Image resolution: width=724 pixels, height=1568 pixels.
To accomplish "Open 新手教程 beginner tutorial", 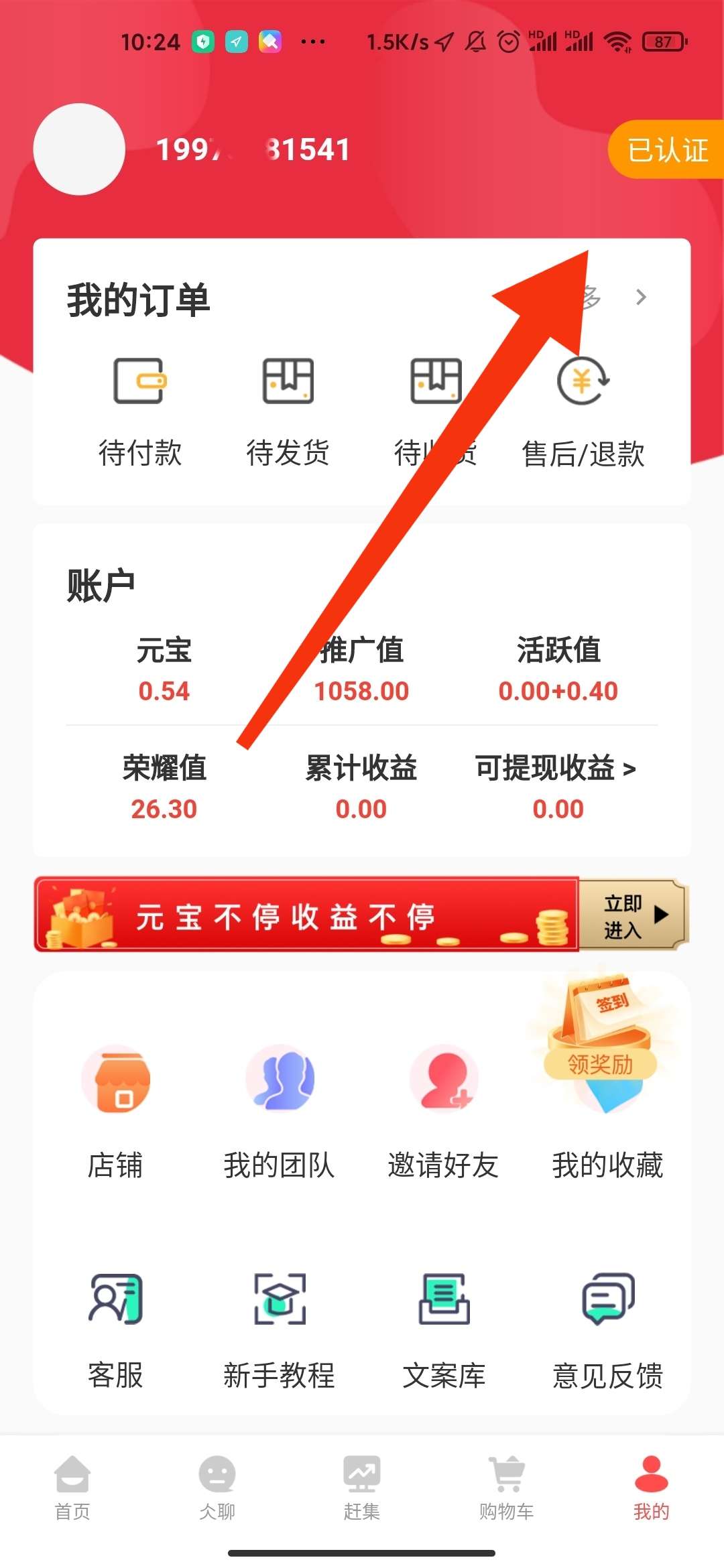I will tap(280, 1330).
